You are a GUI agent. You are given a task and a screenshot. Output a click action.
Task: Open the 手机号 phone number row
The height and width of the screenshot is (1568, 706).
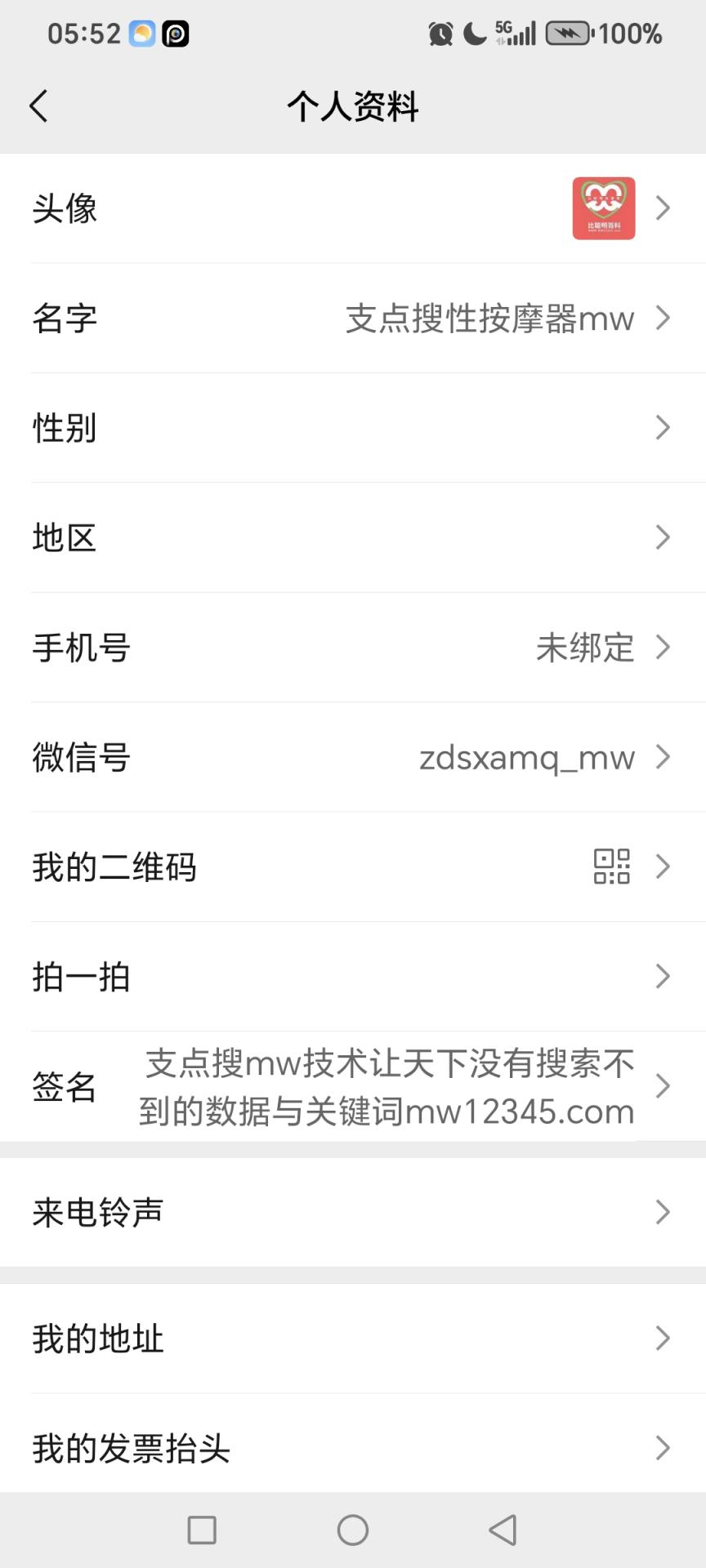point(353,648)
